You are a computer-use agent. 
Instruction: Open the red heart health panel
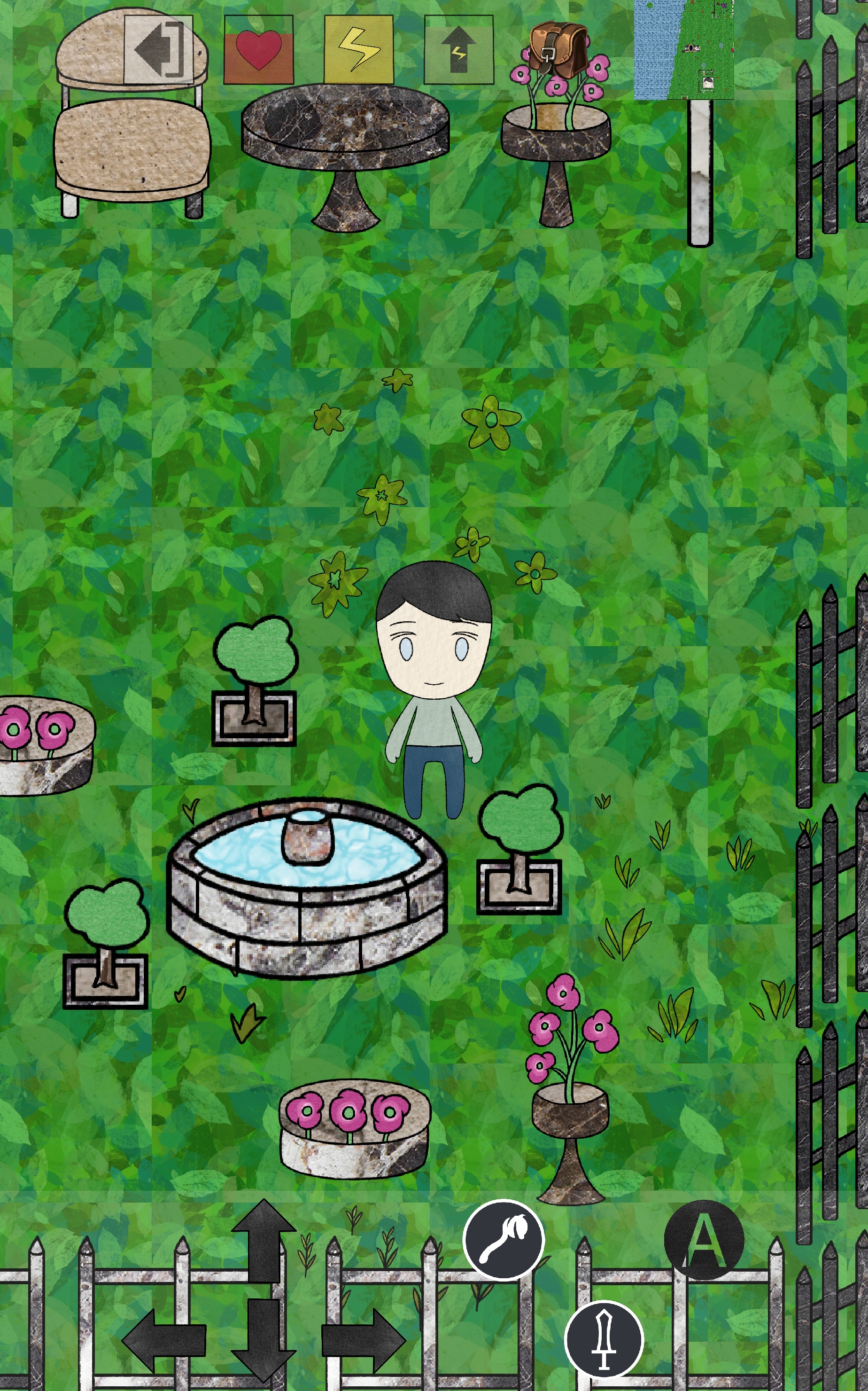(x=258, y=50)
